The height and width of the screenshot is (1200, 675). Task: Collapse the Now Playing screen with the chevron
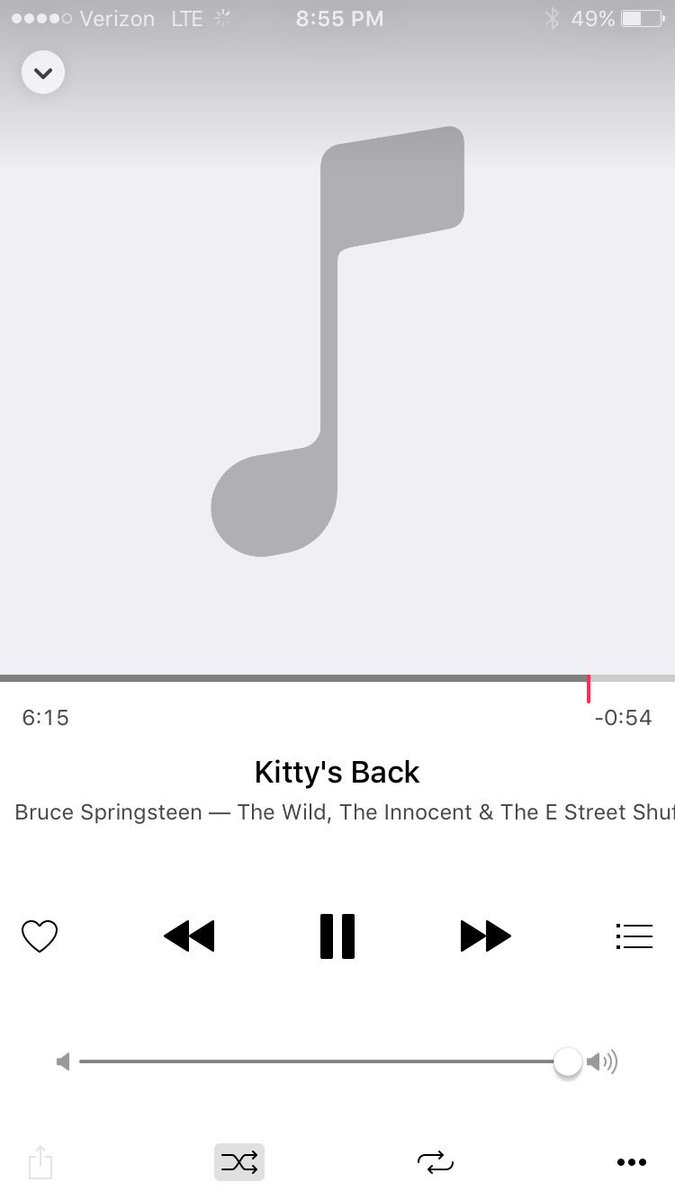pyautogui.click(x=43, y=73)
